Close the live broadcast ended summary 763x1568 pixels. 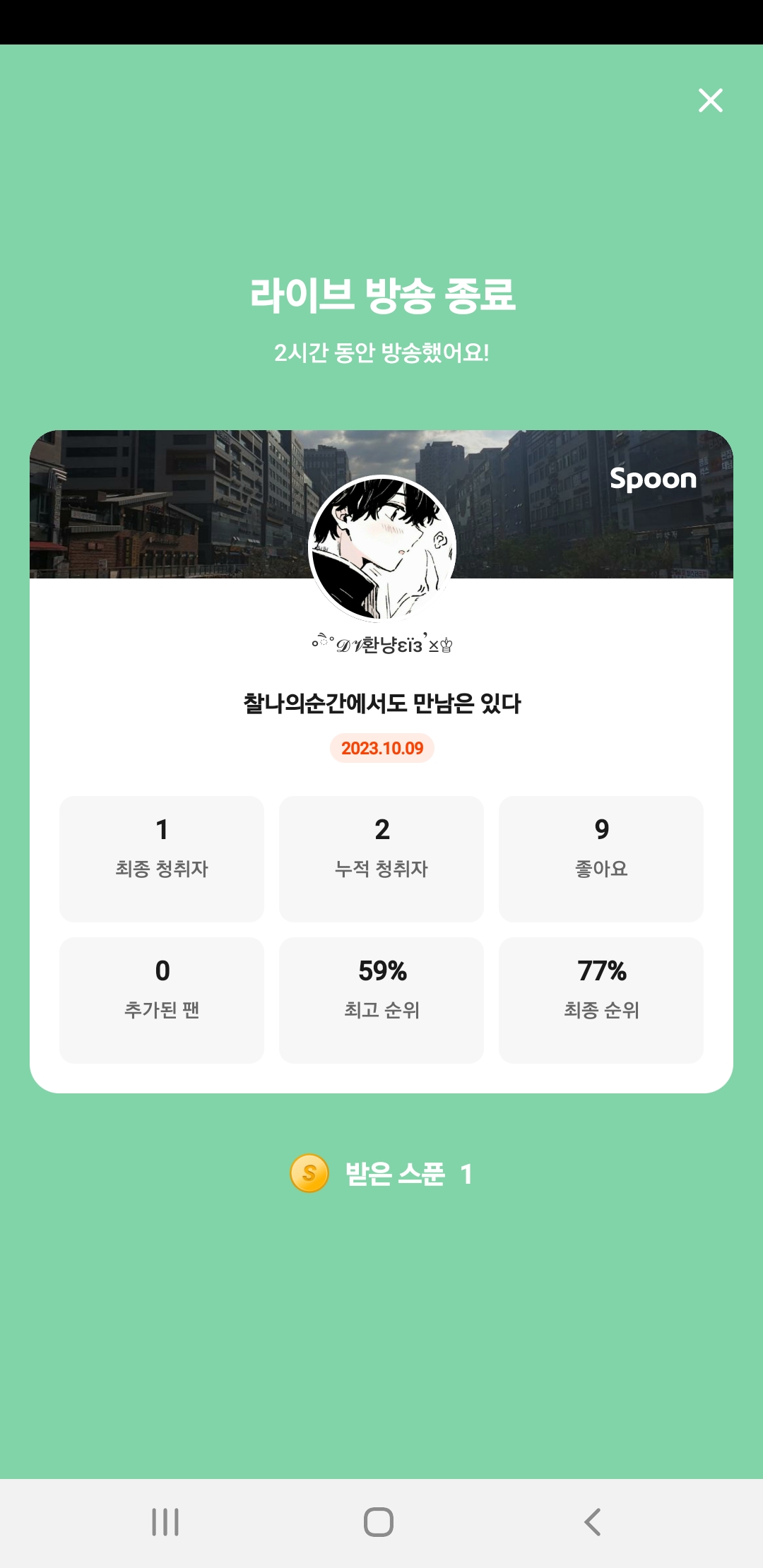[710, 100]
